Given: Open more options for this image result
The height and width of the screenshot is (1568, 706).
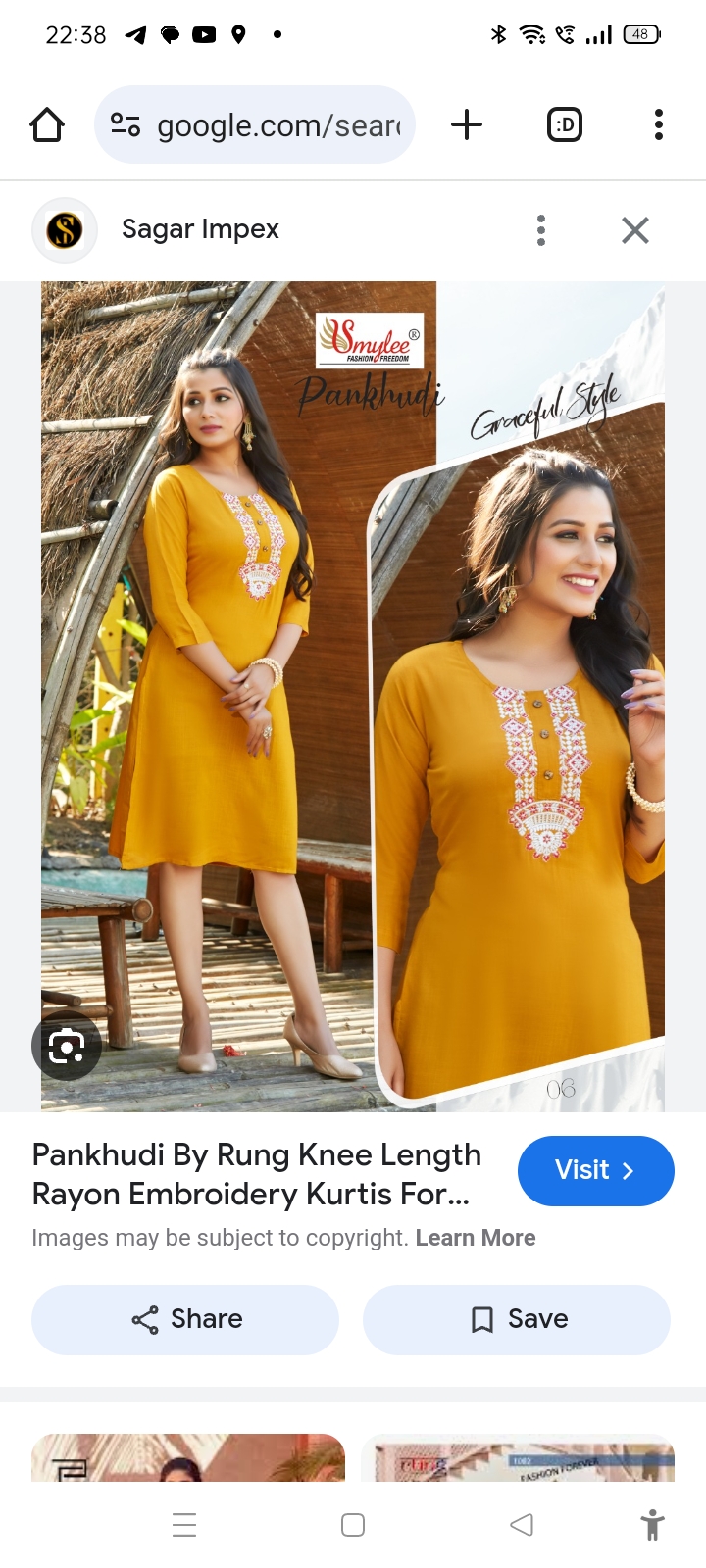Looking at the screenshot, I should click(541, 230).
